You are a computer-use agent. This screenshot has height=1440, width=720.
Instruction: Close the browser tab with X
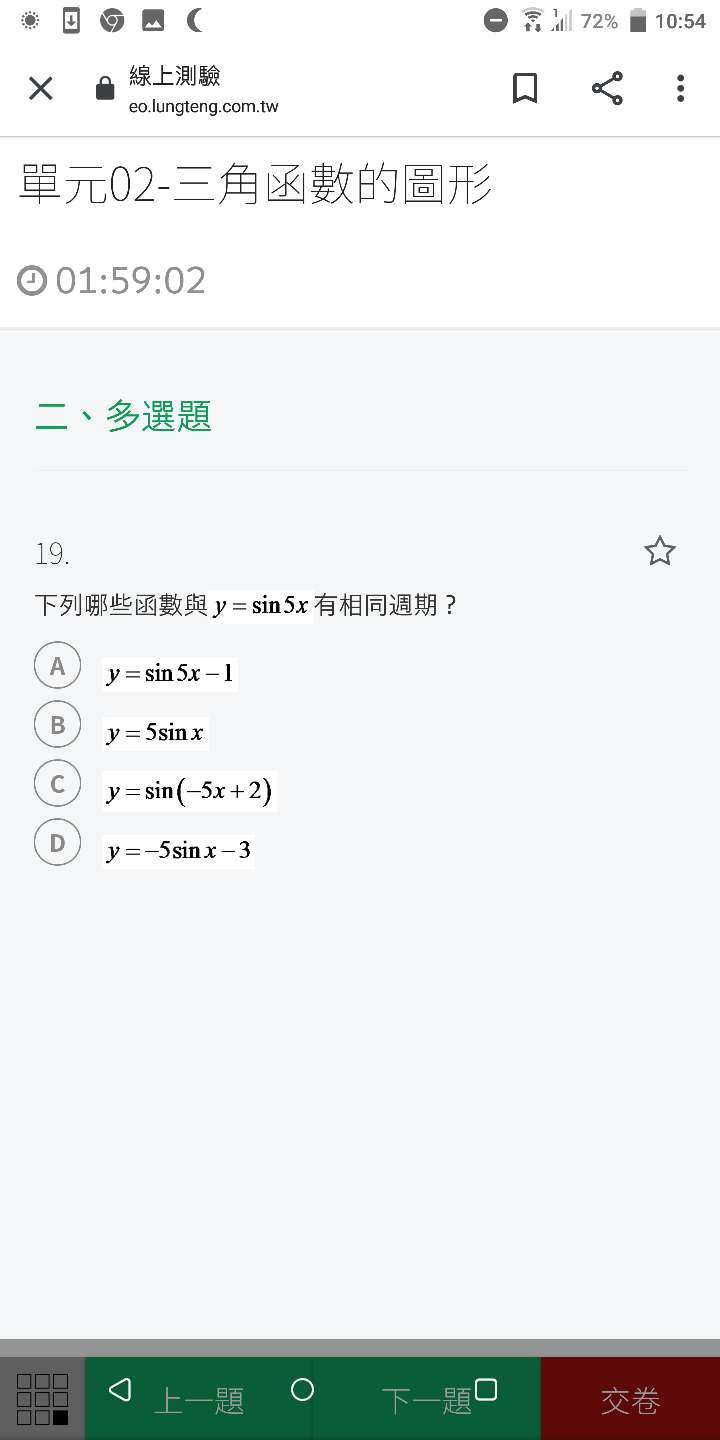pyautogui.click(x=40, y=89)
